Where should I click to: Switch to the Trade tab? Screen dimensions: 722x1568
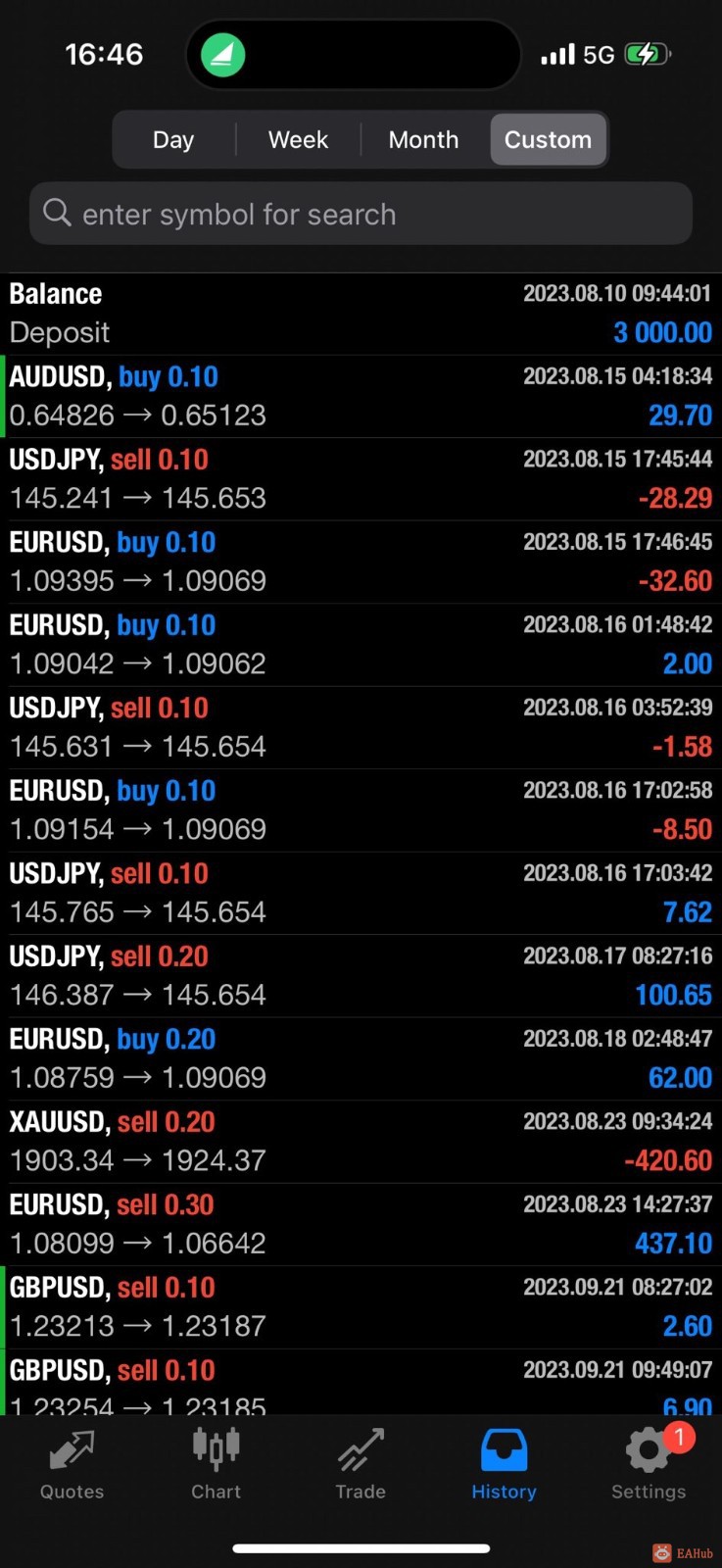[361, 1464]
